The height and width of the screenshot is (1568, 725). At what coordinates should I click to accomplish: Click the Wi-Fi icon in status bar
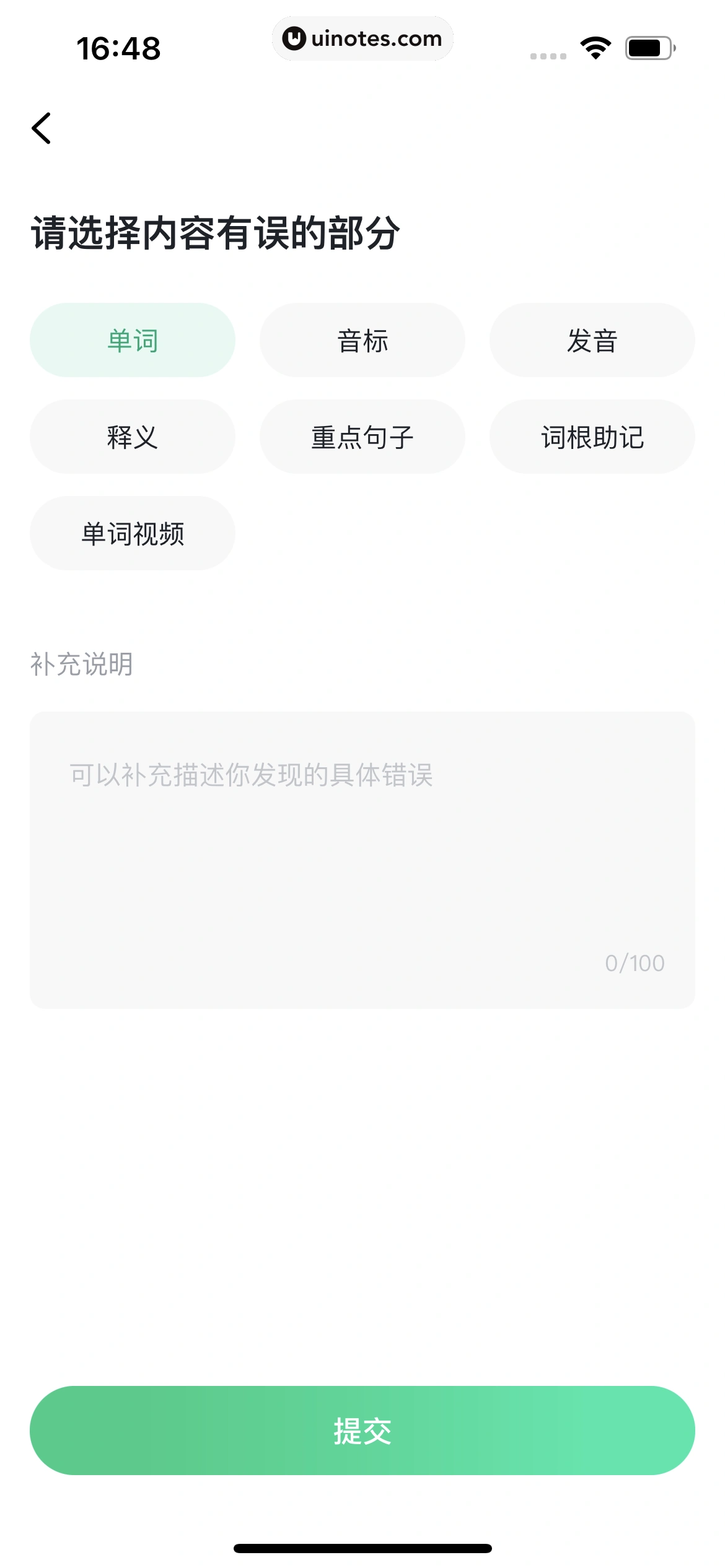595,46
